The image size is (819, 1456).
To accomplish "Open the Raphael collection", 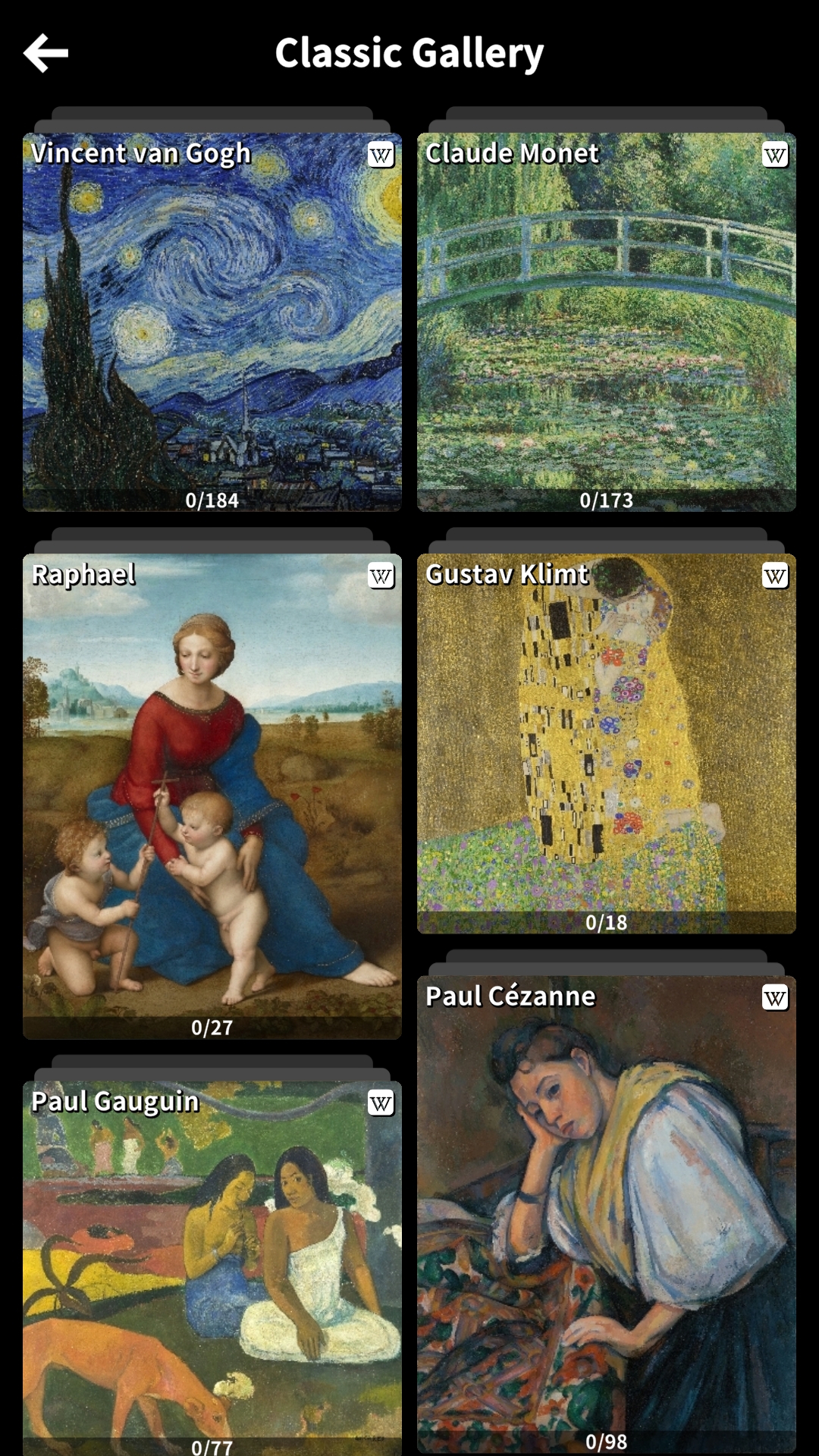I will point(212,796).
